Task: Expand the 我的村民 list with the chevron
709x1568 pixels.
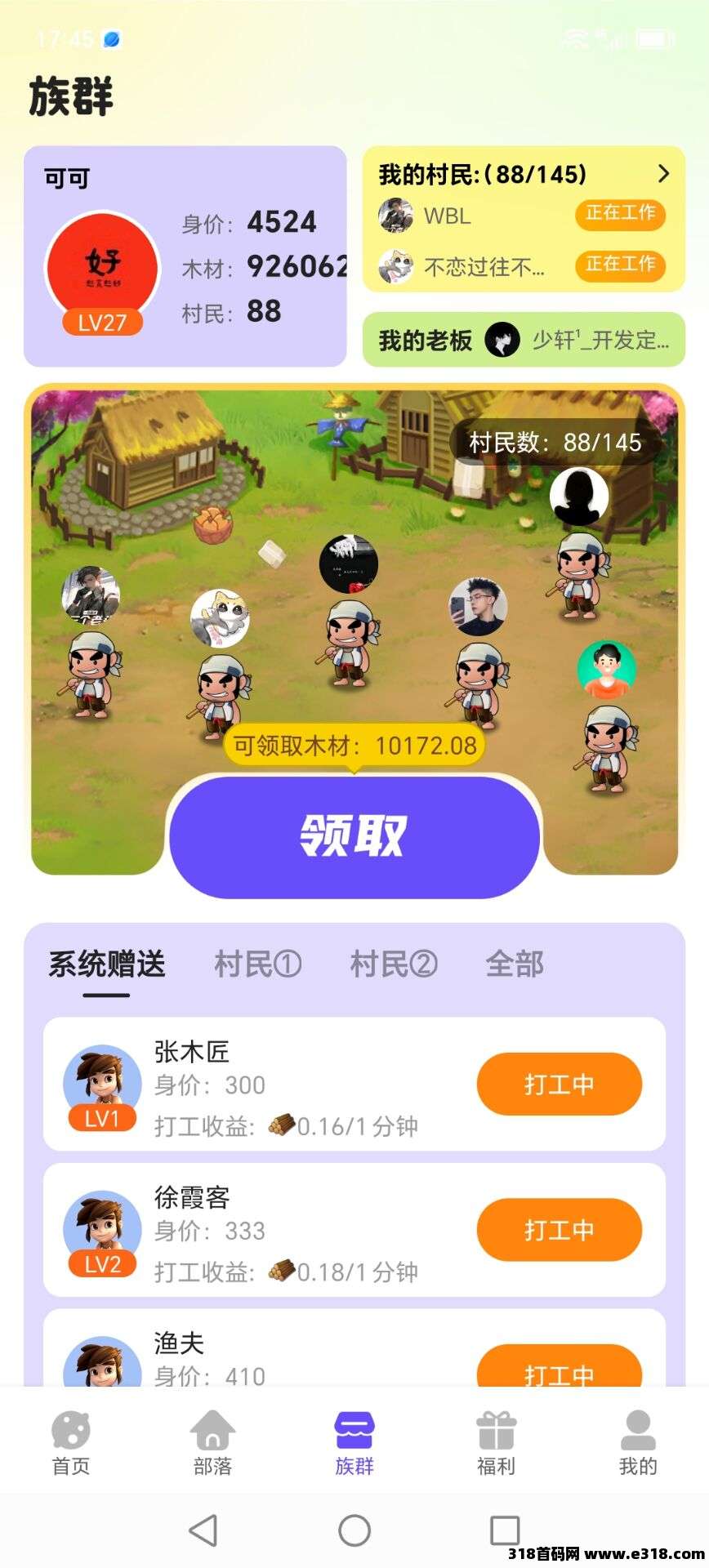Action: click(663, 174)
